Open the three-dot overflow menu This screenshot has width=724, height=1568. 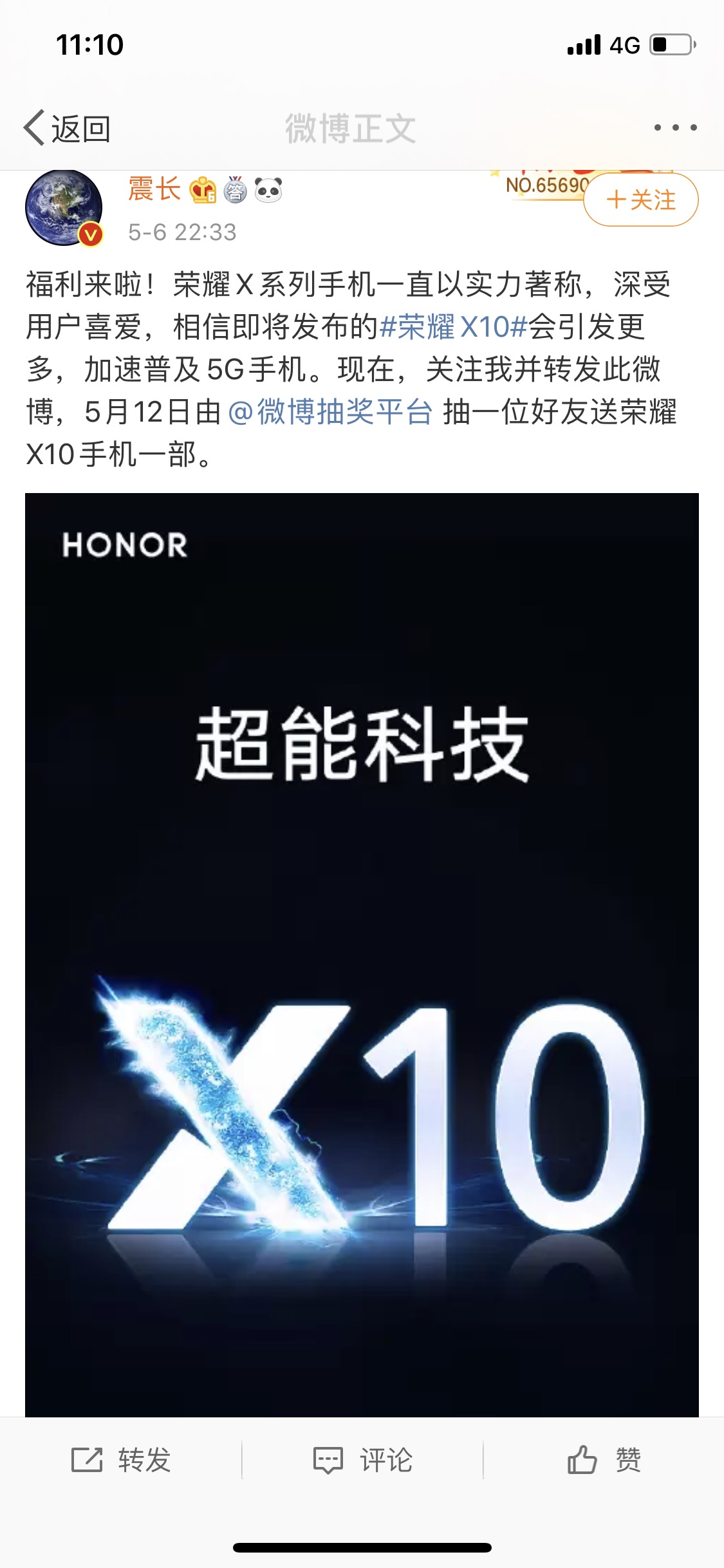pos(675,127)
